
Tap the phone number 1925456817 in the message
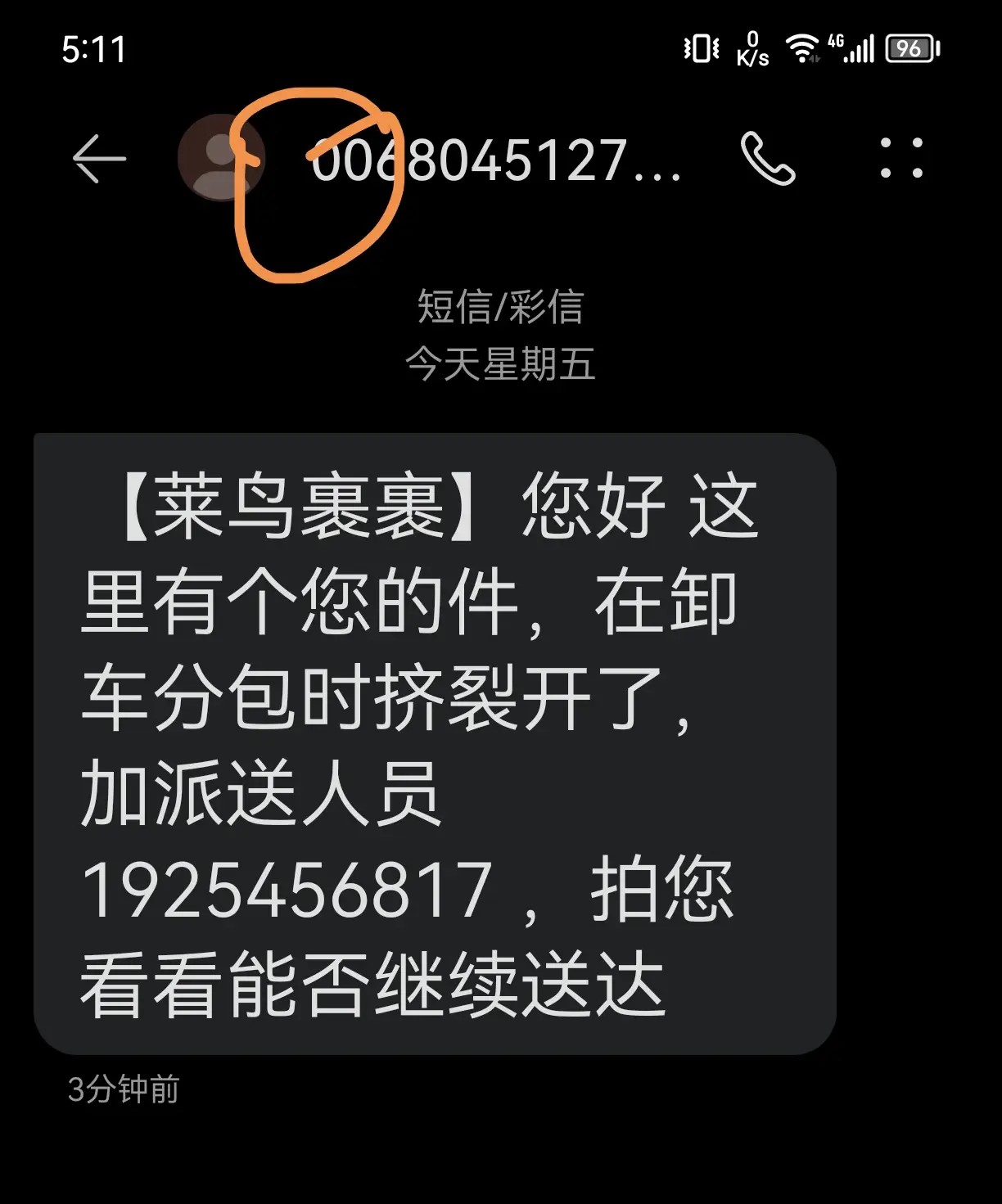287,890
